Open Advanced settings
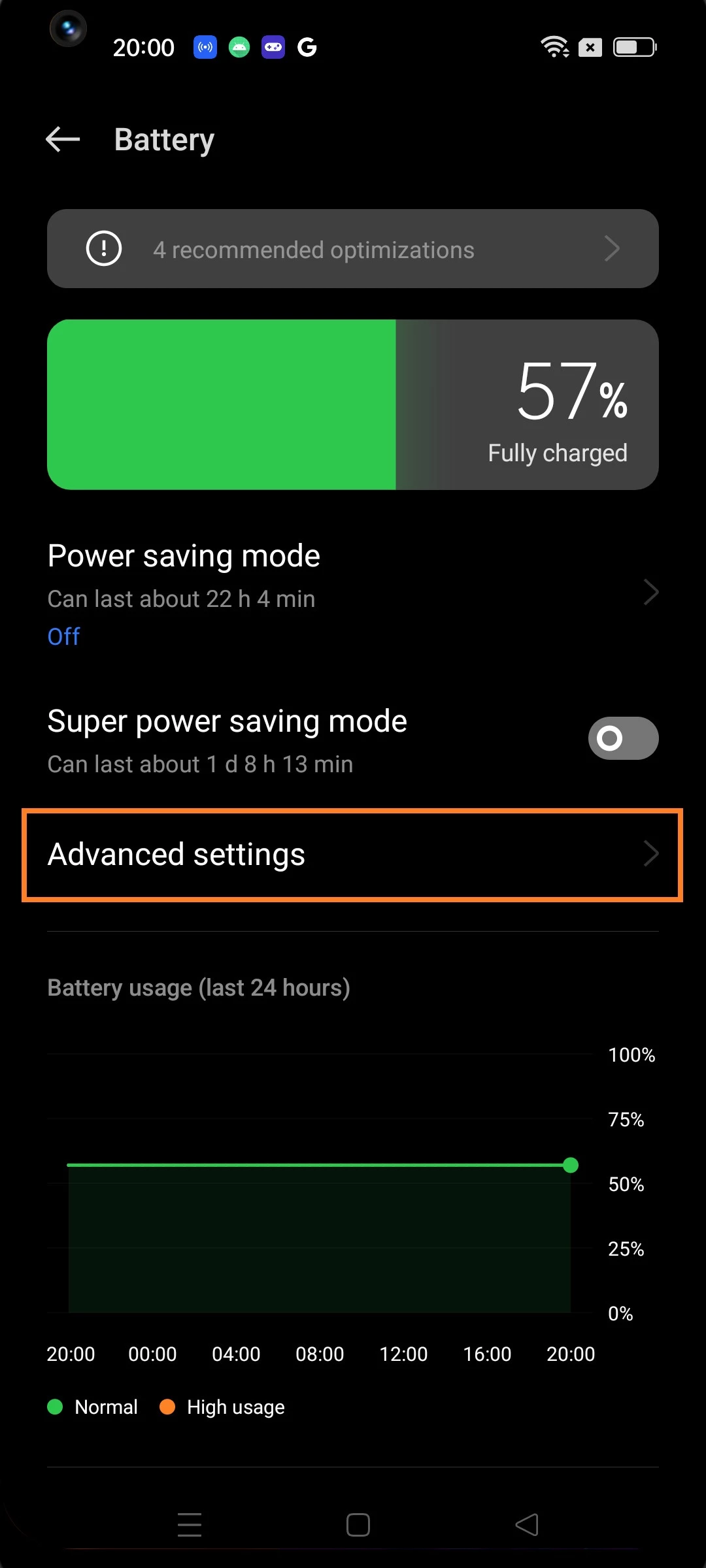The image size is (706, 1568). (x=353, y=855)
